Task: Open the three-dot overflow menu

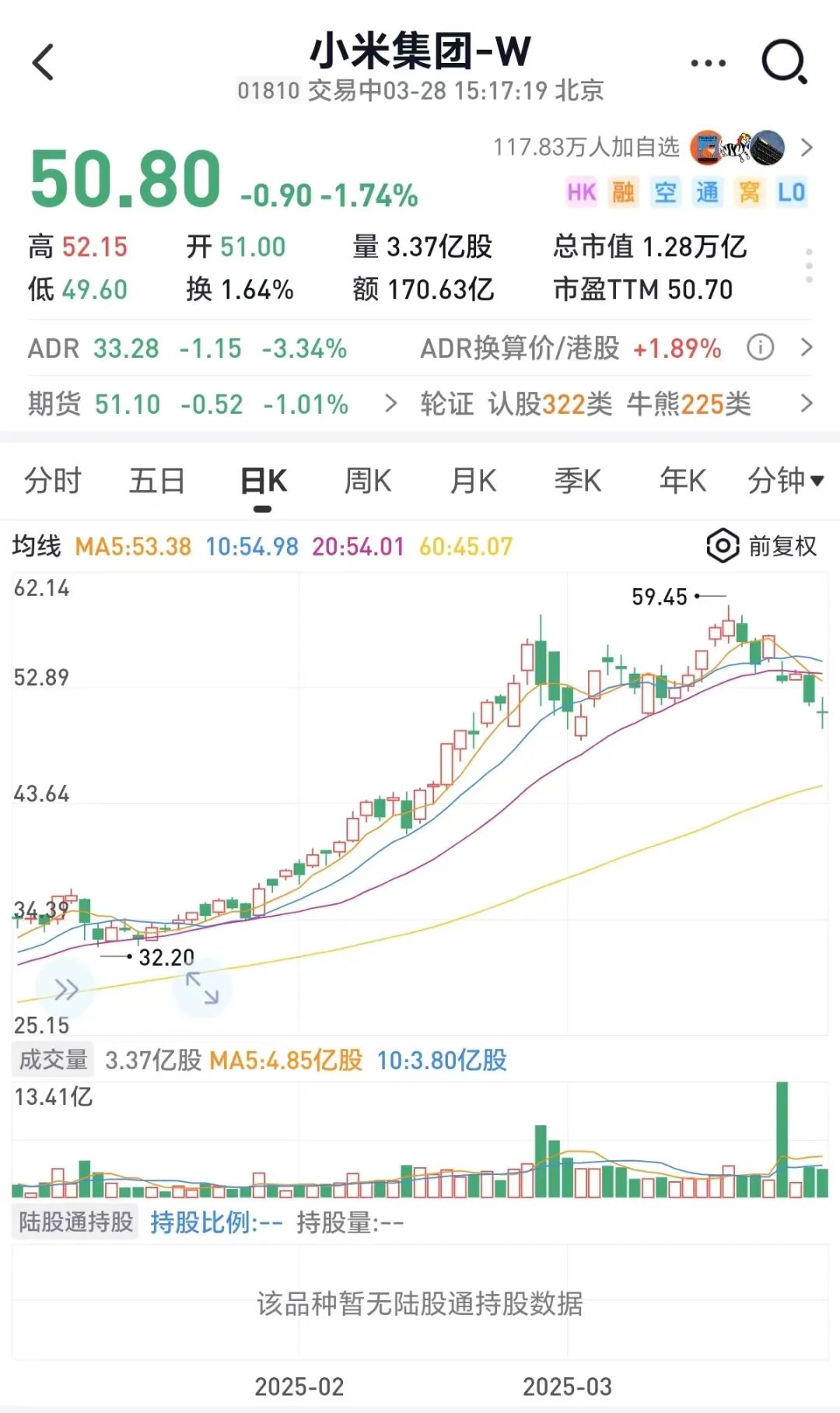Action: pos(708,63)
